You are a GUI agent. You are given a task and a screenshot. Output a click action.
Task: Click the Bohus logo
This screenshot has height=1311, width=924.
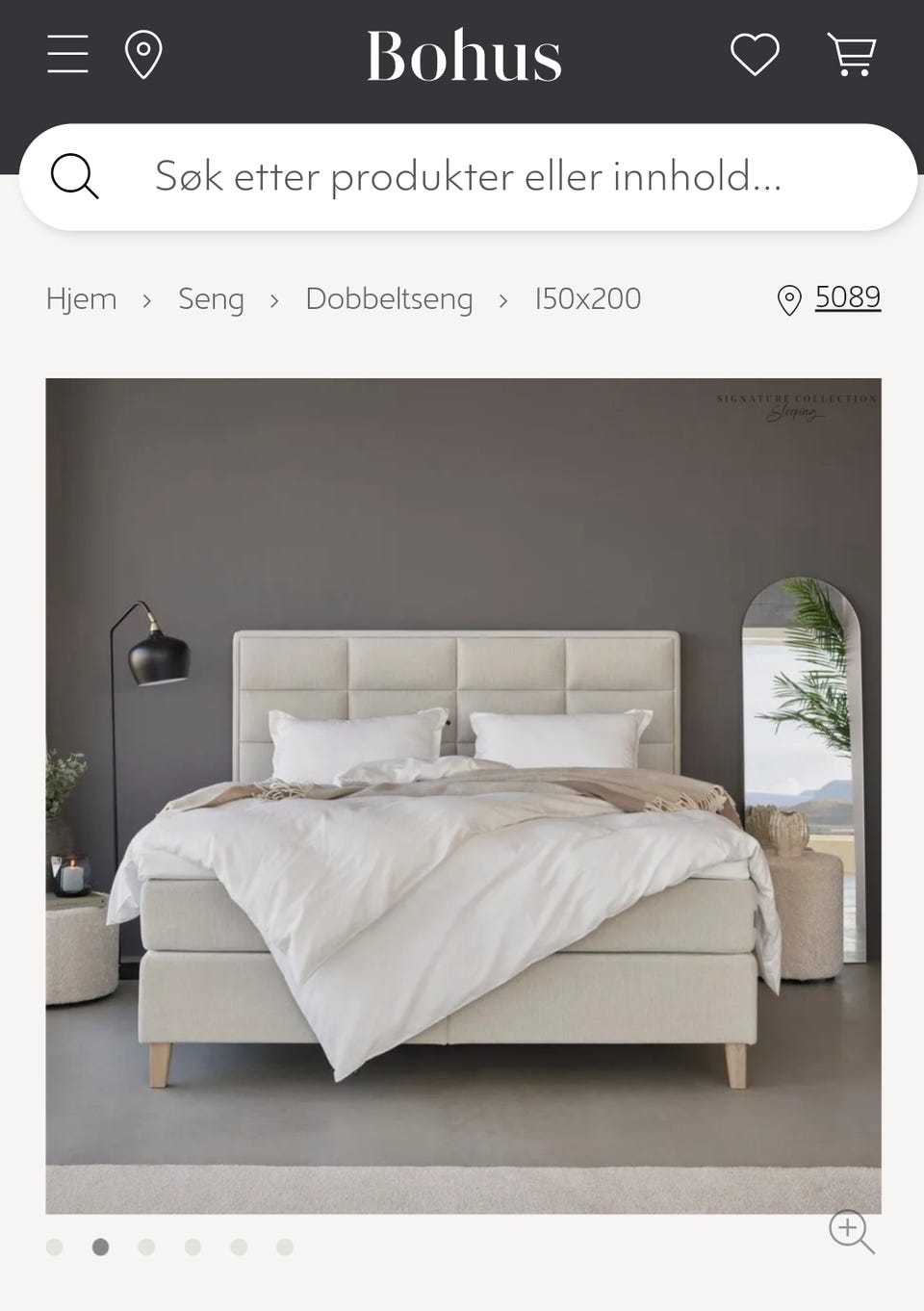click(x=463, y=54)
